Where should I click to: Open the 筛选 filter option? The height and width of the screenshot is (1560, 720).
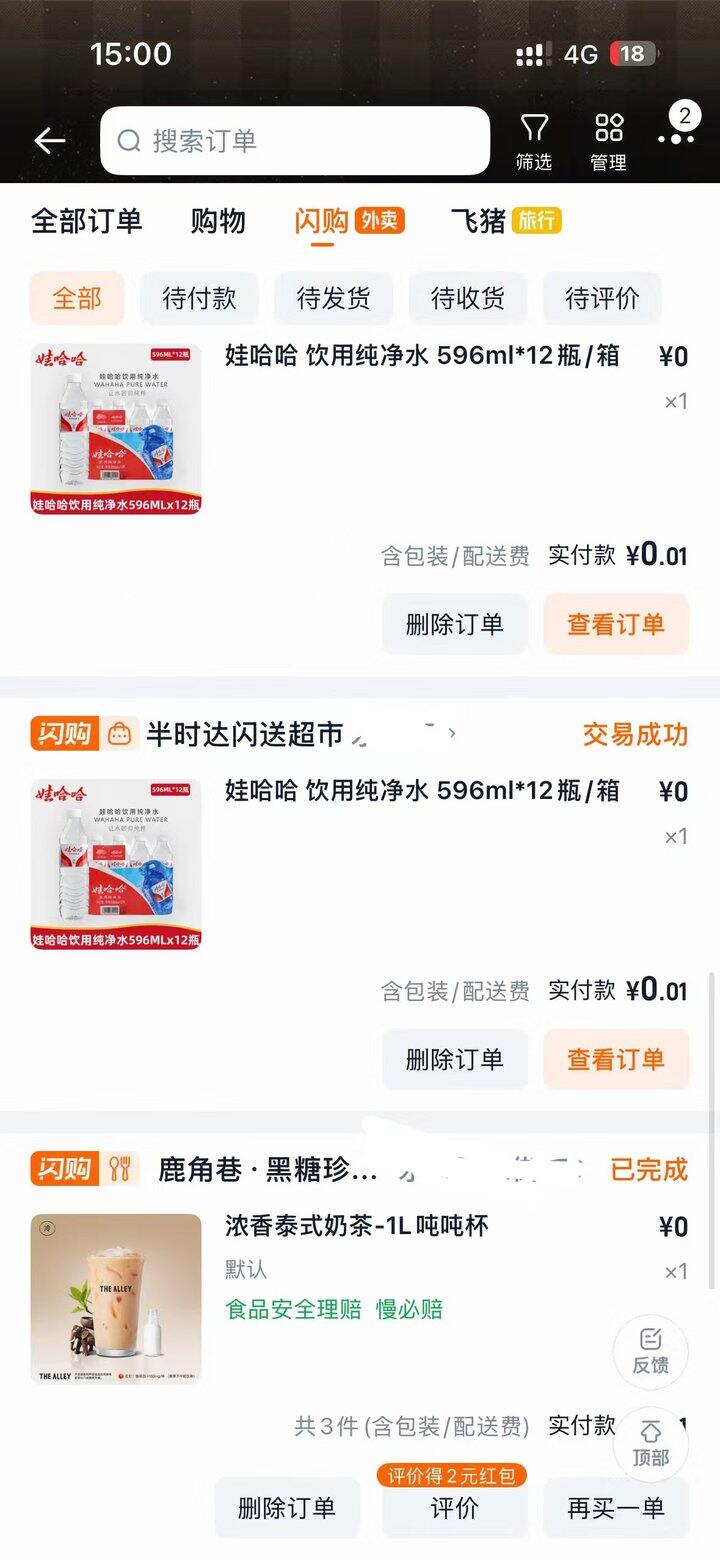(x=534, y=142)
